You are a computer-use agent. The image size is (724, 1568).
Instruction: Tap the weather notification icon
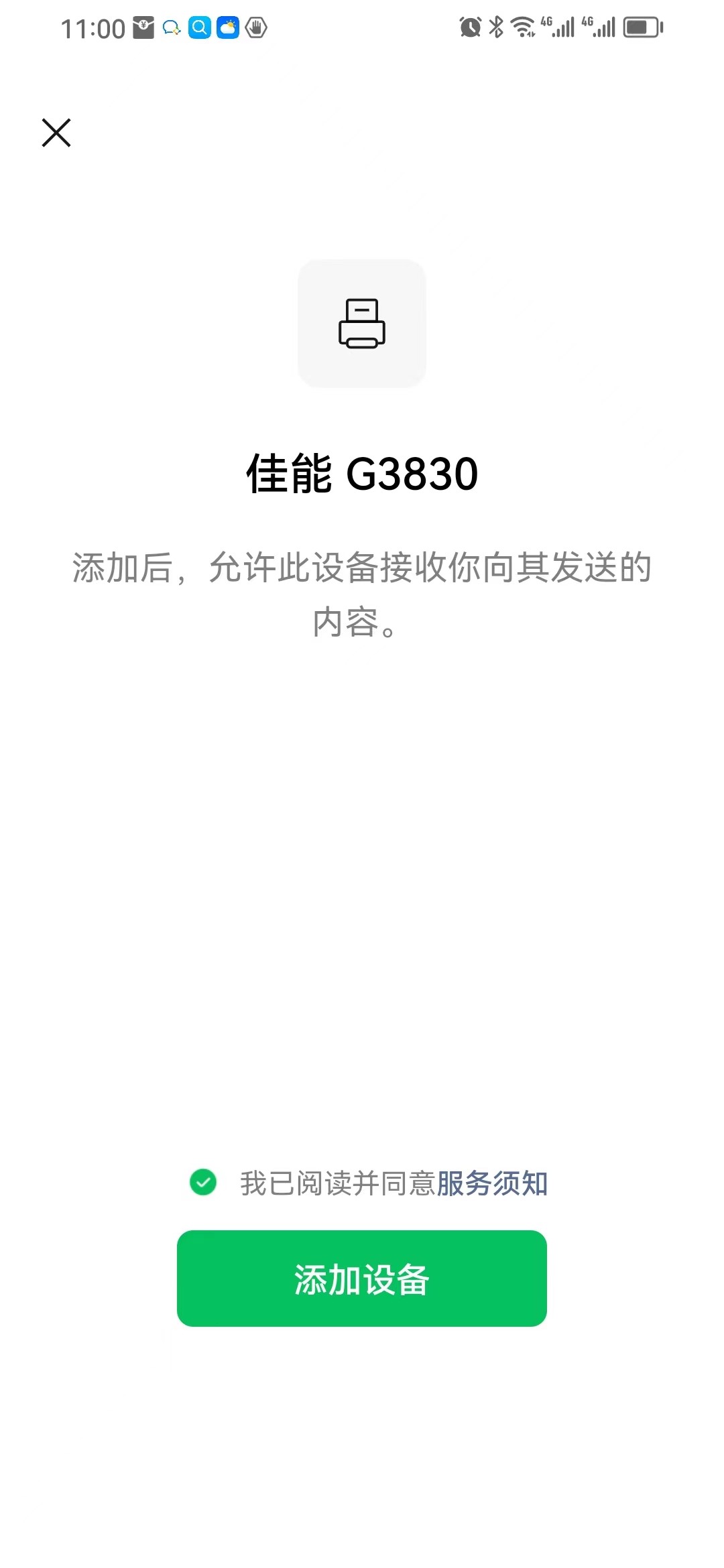pyautogui.click(x=227, y=28)
